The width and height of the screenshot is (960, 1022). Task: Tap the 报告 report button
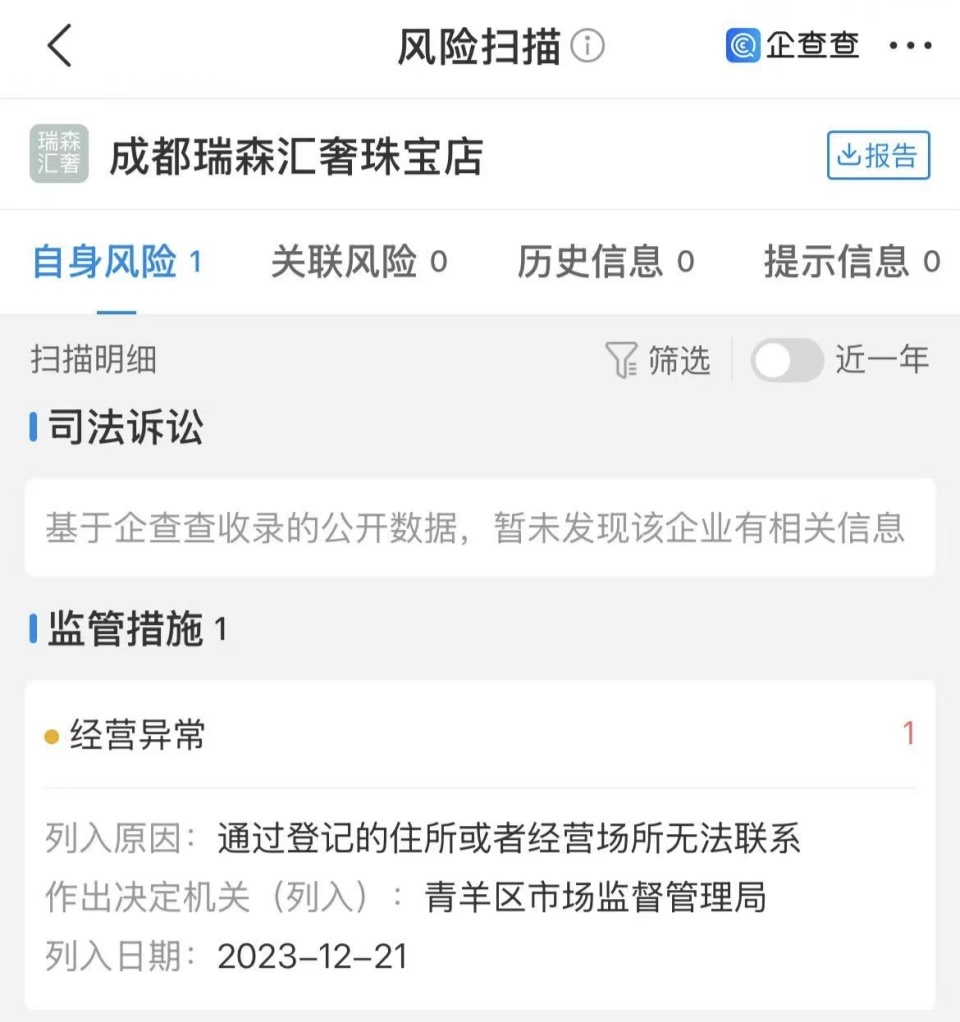click(878, 155)
